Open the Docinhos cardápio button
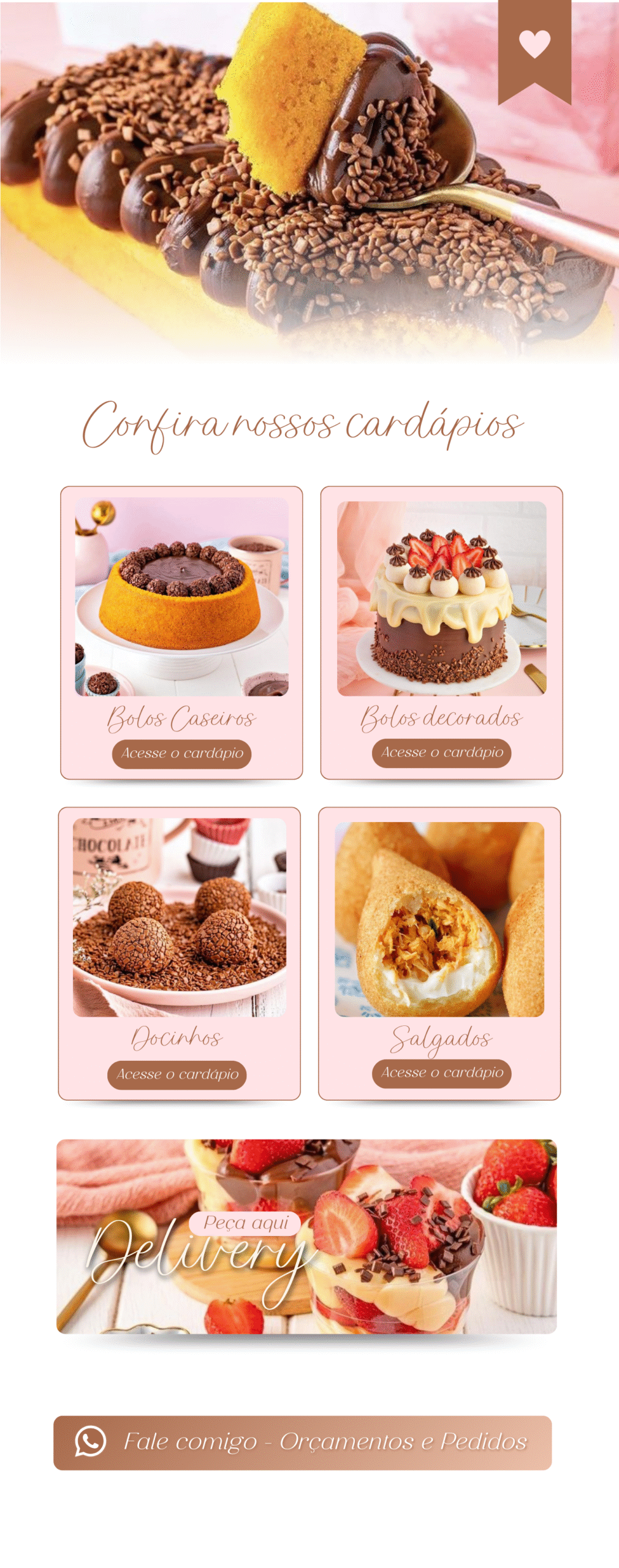 tap(177, 1074)
